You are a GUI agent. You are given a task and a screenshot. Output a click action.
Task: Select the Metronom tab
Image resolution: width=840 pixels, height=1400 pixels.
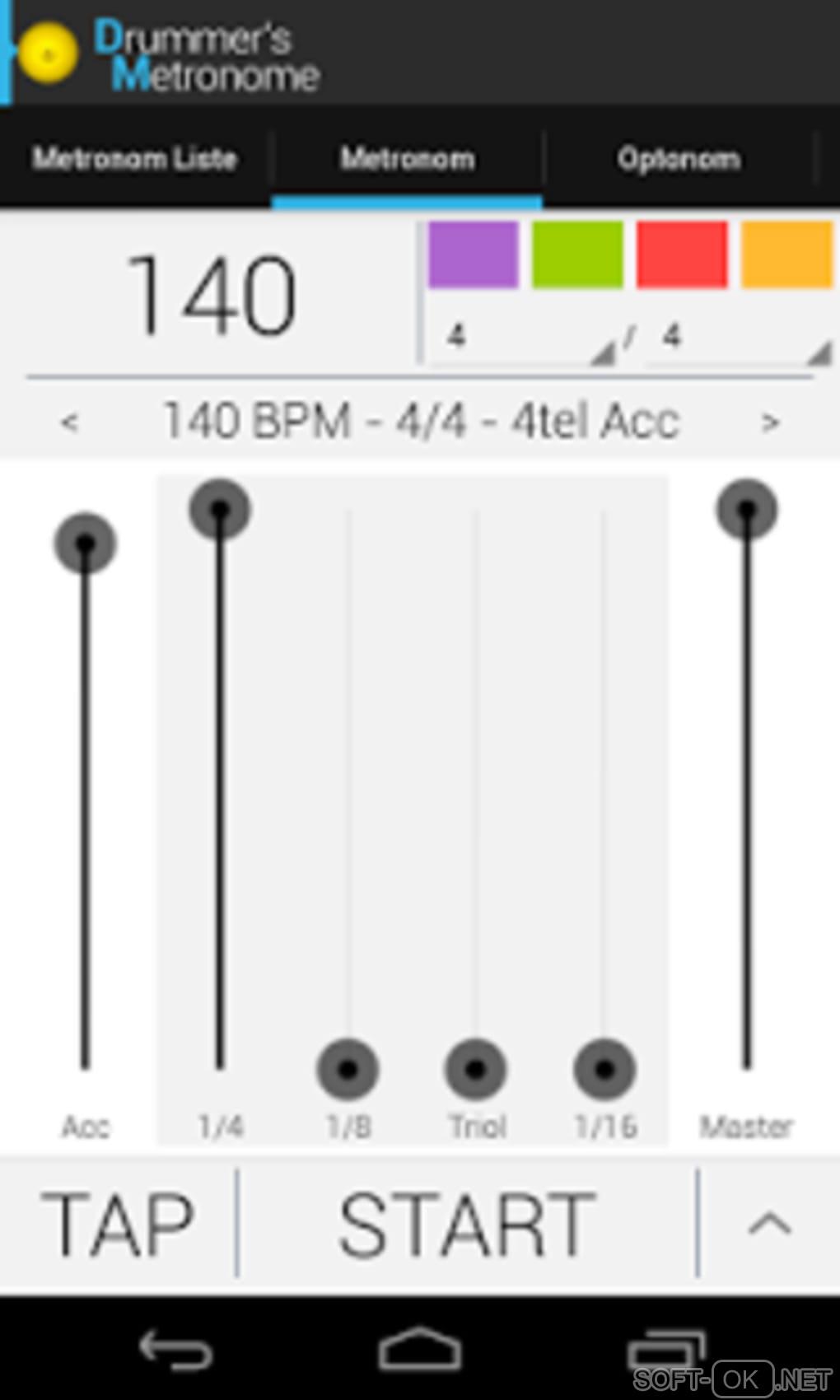click(x=408, y=158)
